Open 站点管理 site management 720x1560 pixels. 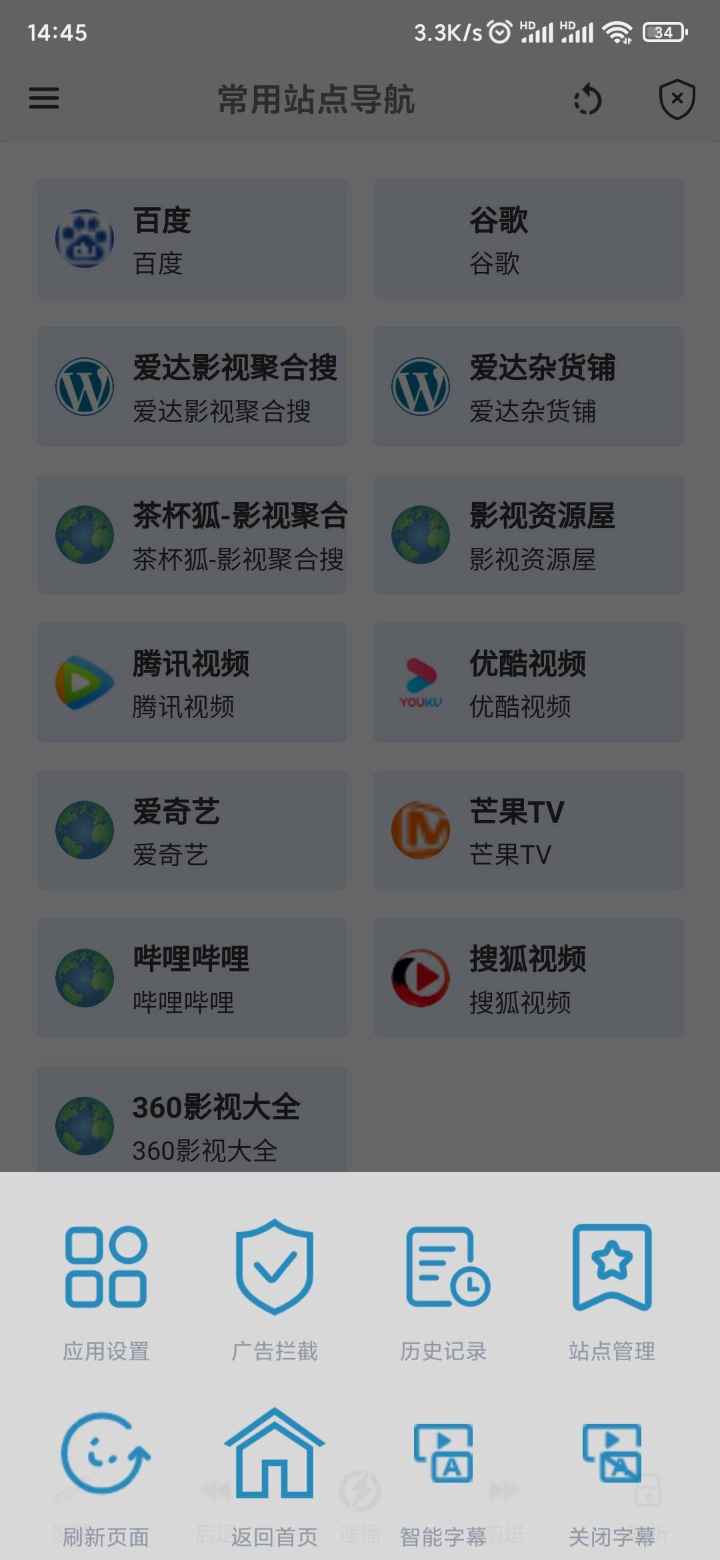[x=612, y=1290]
